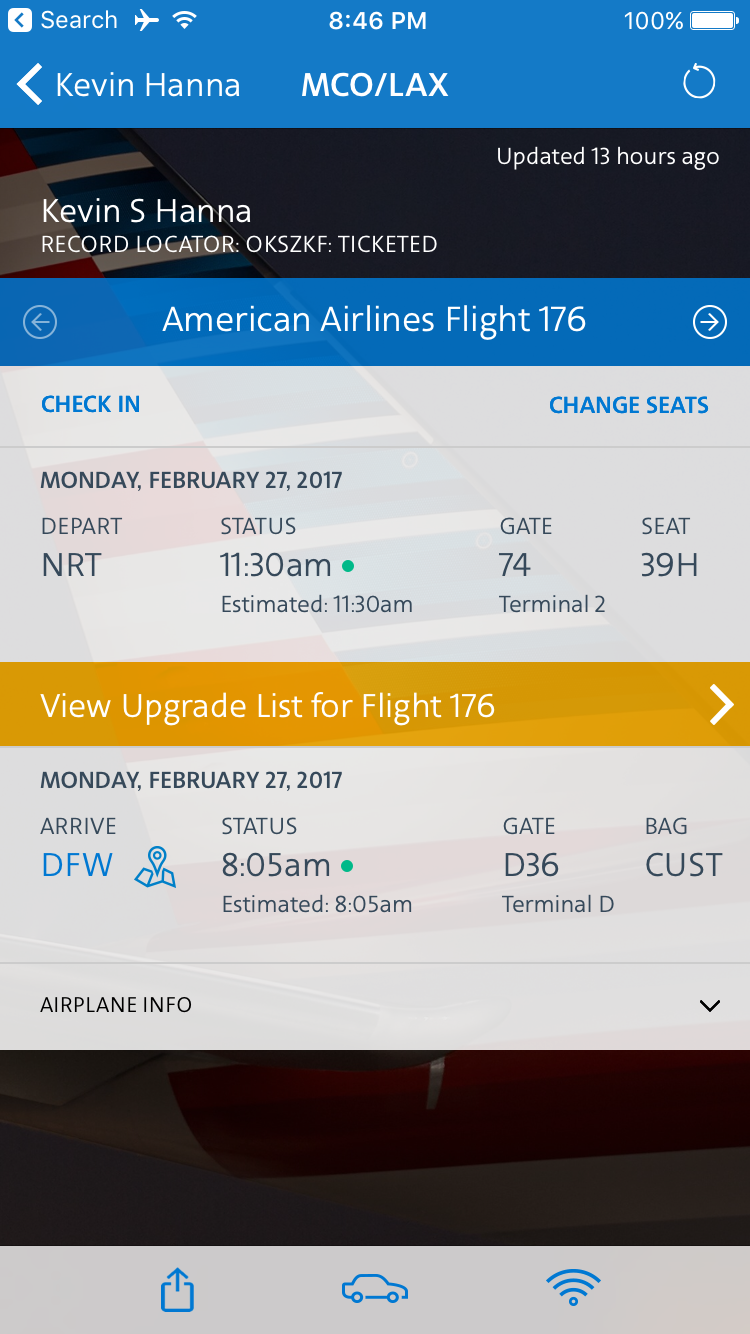
Task: Expand the AIRPLANE INFO section
Action: [x=375, y=1006]
